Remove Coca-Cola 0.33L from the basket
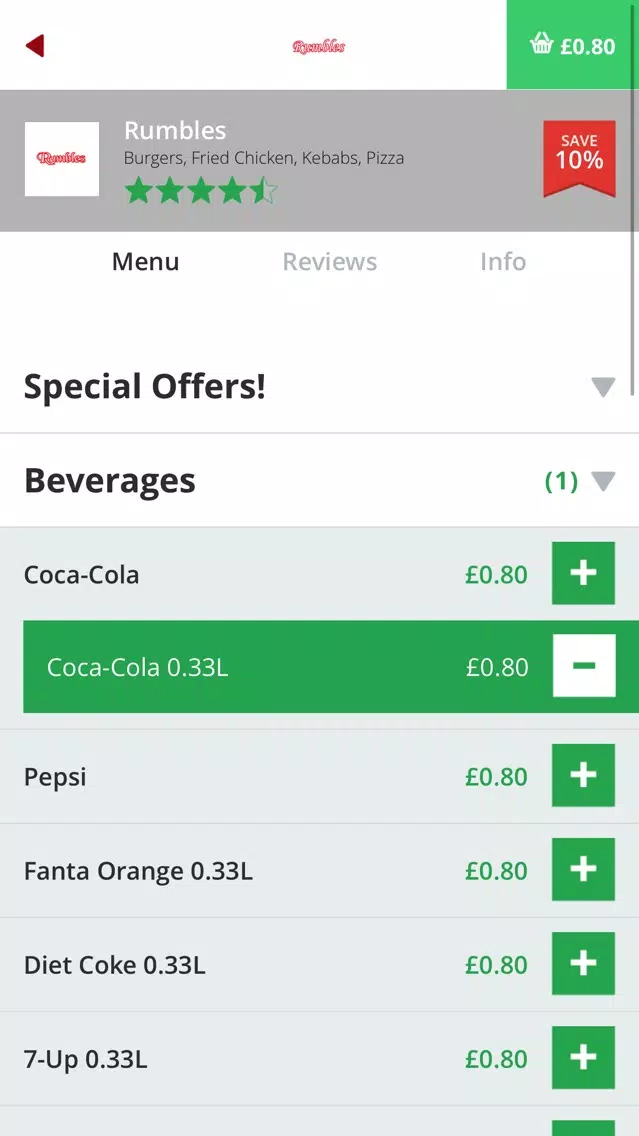The width and height of the screenshot is (639, 1136). point(584,666)
